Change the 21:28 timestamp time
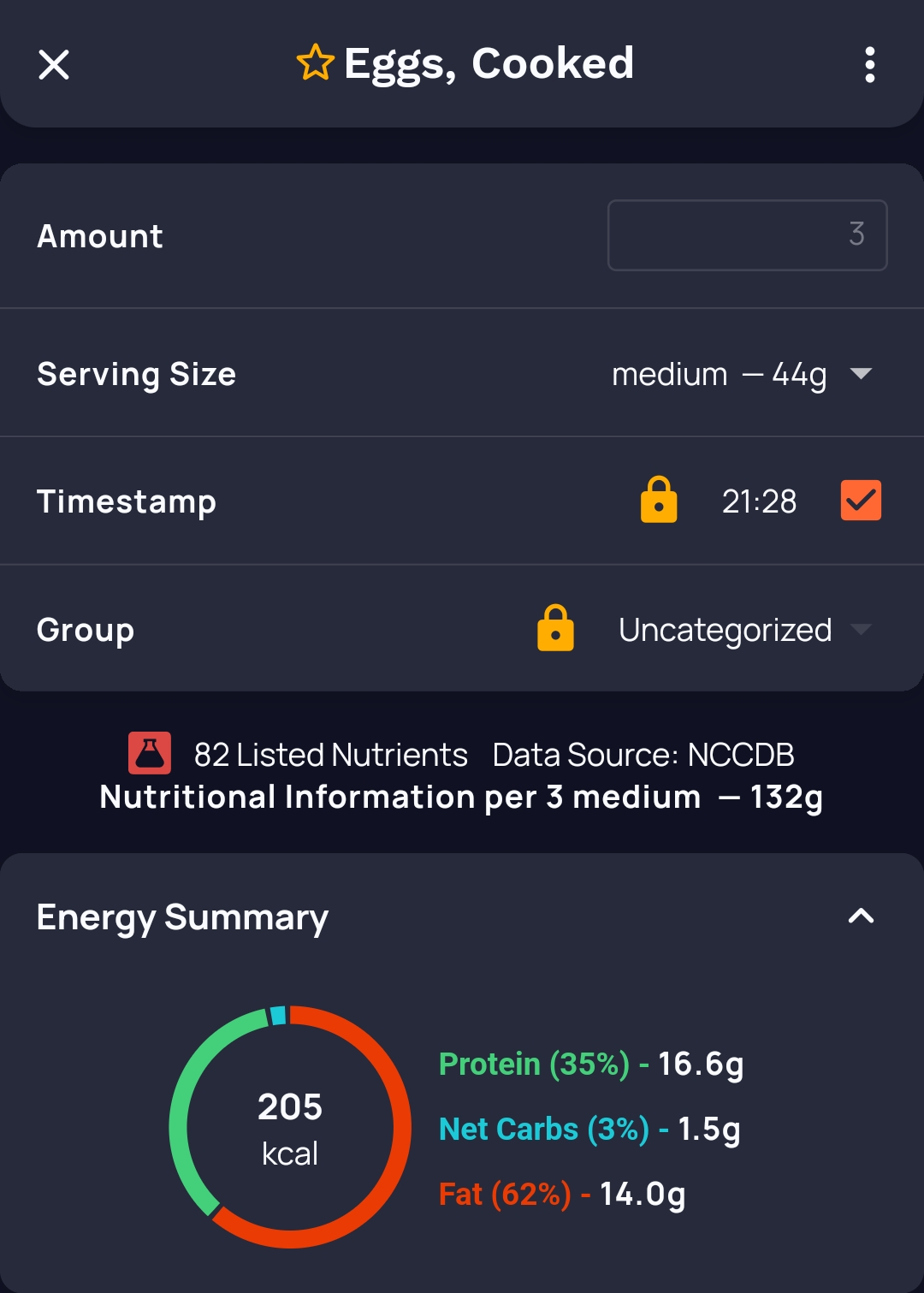The width and height of the screenshot is (924, 1293). (759, 501)
